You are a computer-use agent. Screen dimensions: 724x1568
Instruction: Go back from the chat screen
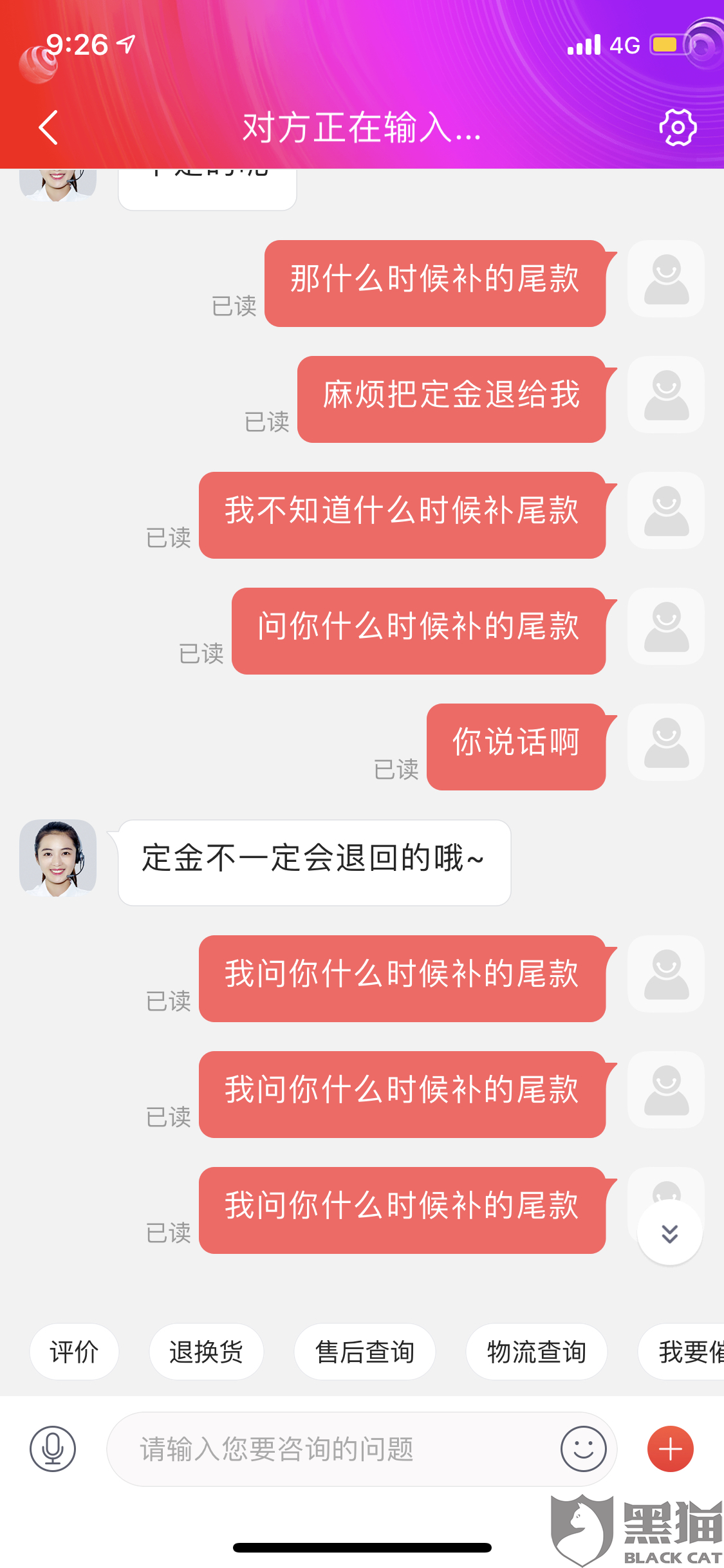49,127
